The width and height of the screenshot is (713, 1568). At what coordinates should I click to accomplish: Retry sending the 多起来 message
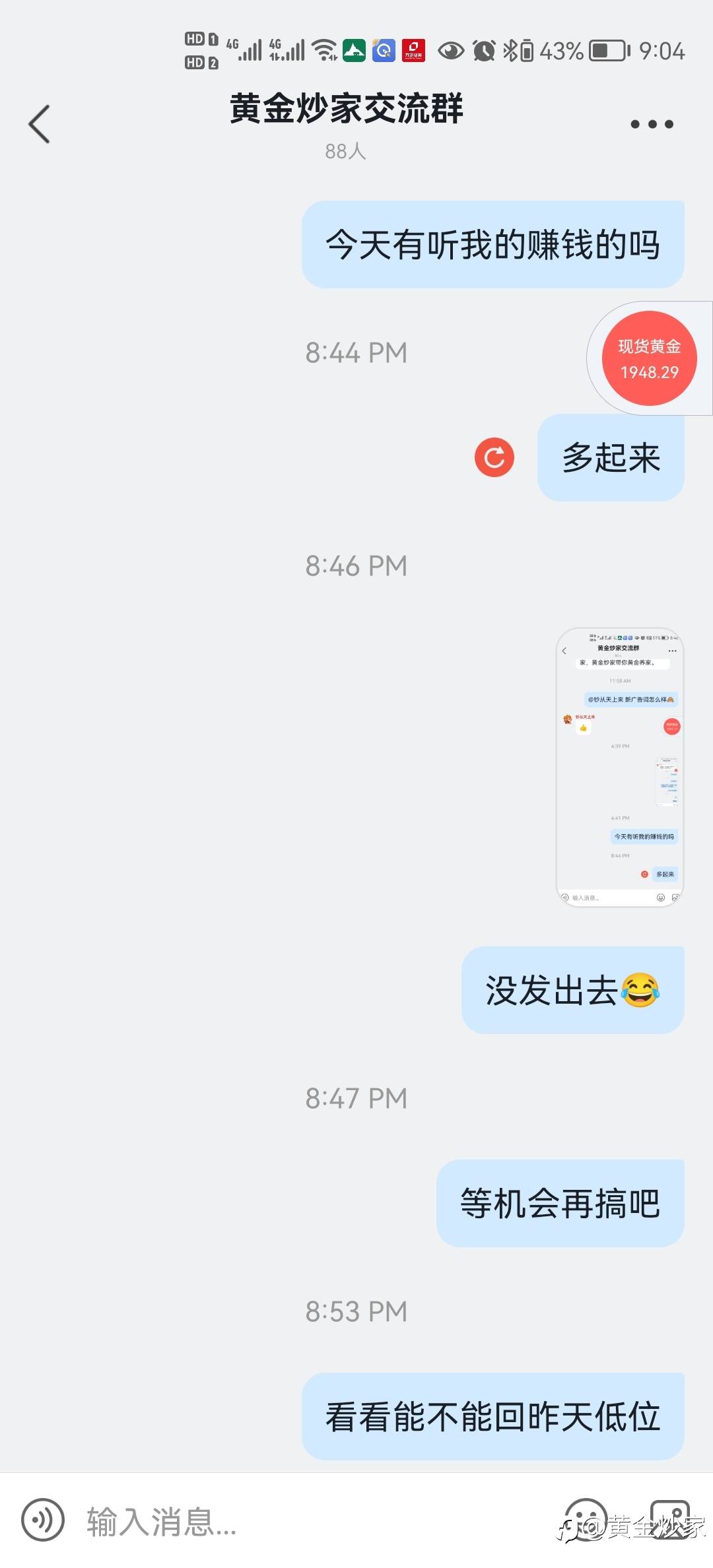494,457
